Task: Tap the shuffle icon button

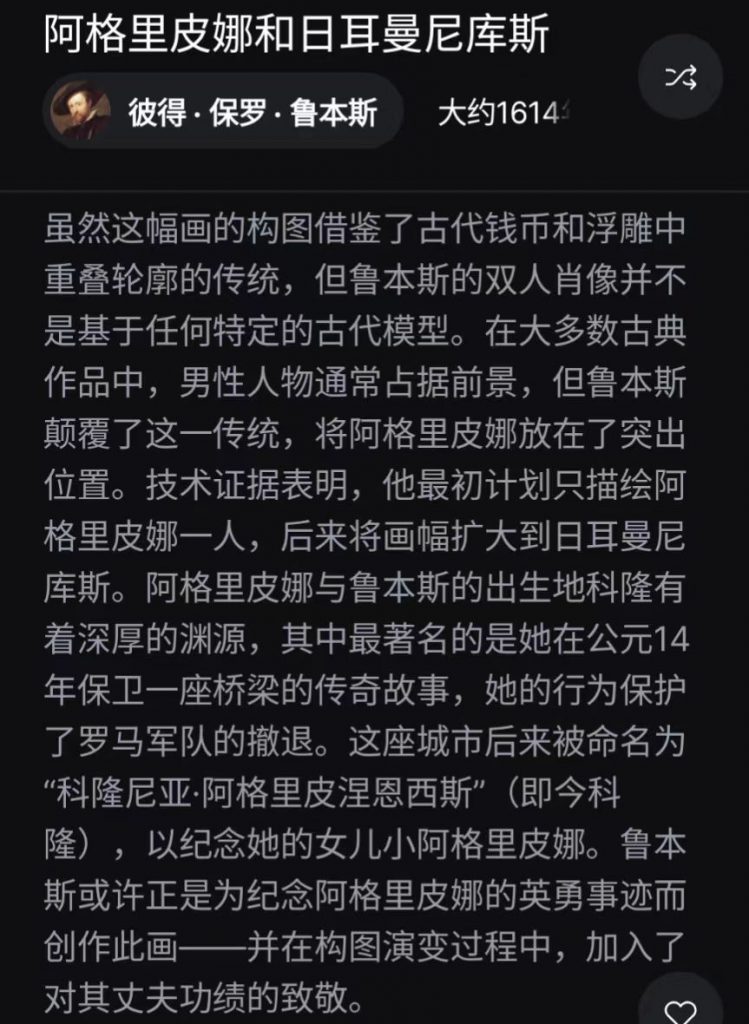Action: [680, 76]
